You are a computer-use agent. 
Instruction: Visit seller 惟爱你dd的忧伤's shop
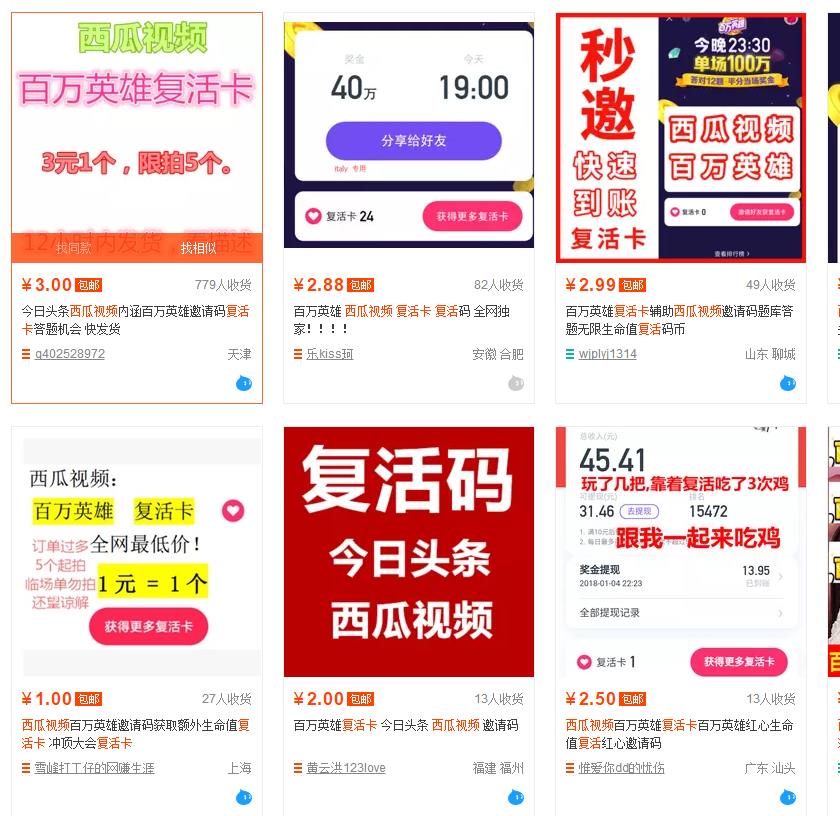pos(621,768)
